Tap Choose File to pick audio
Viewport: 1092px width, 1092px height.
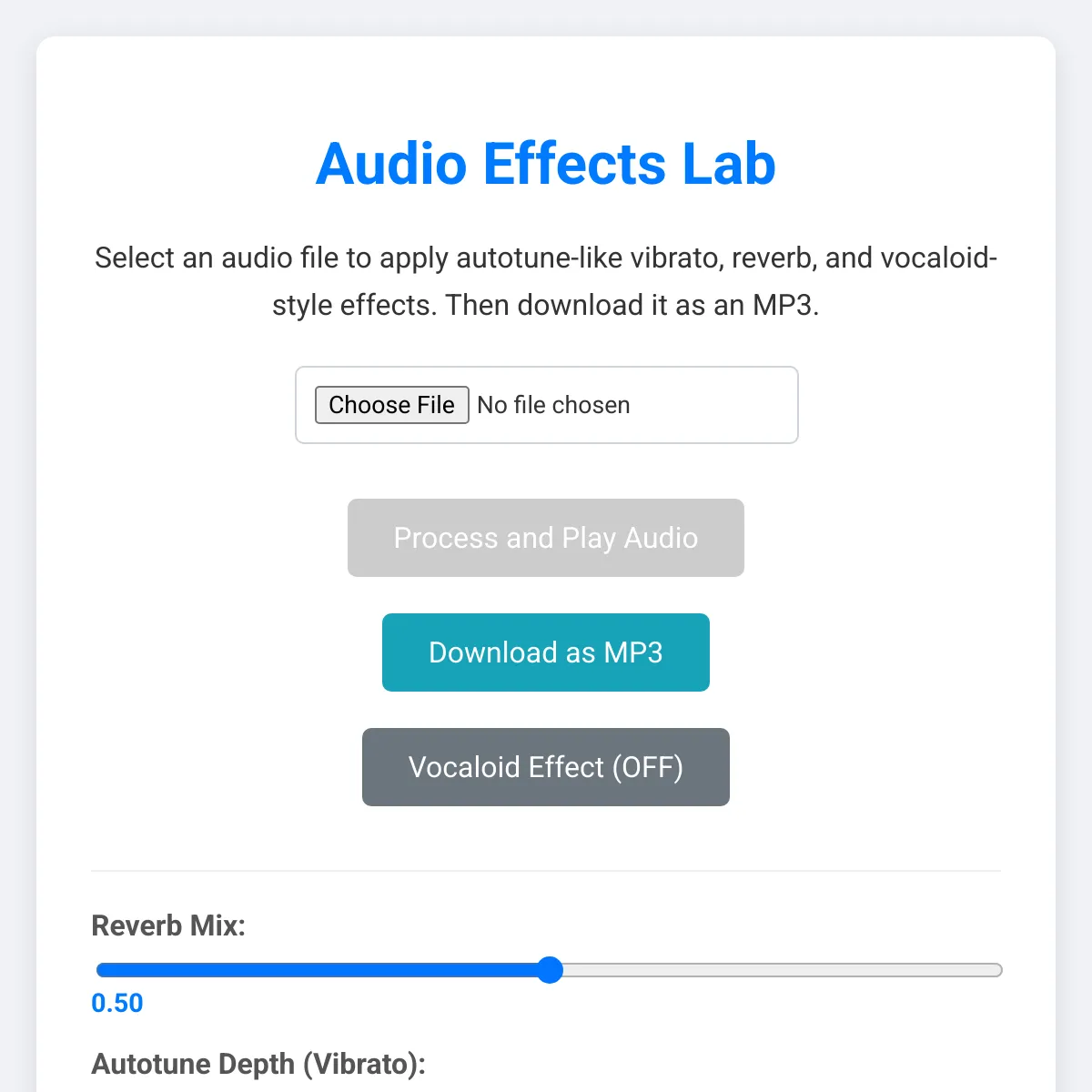(392, 405)
